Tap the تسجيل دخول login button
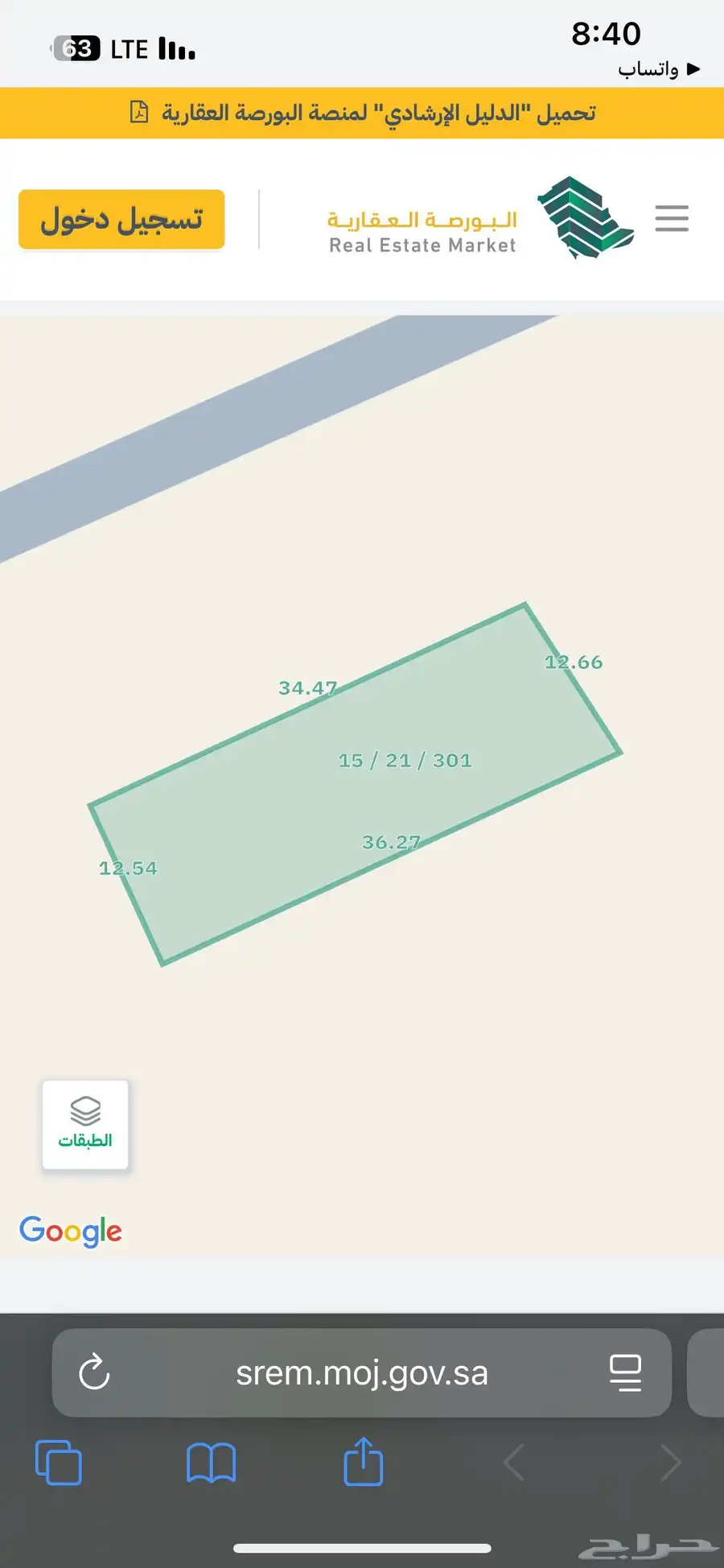 pyautogui.click(x=121, y=219)
